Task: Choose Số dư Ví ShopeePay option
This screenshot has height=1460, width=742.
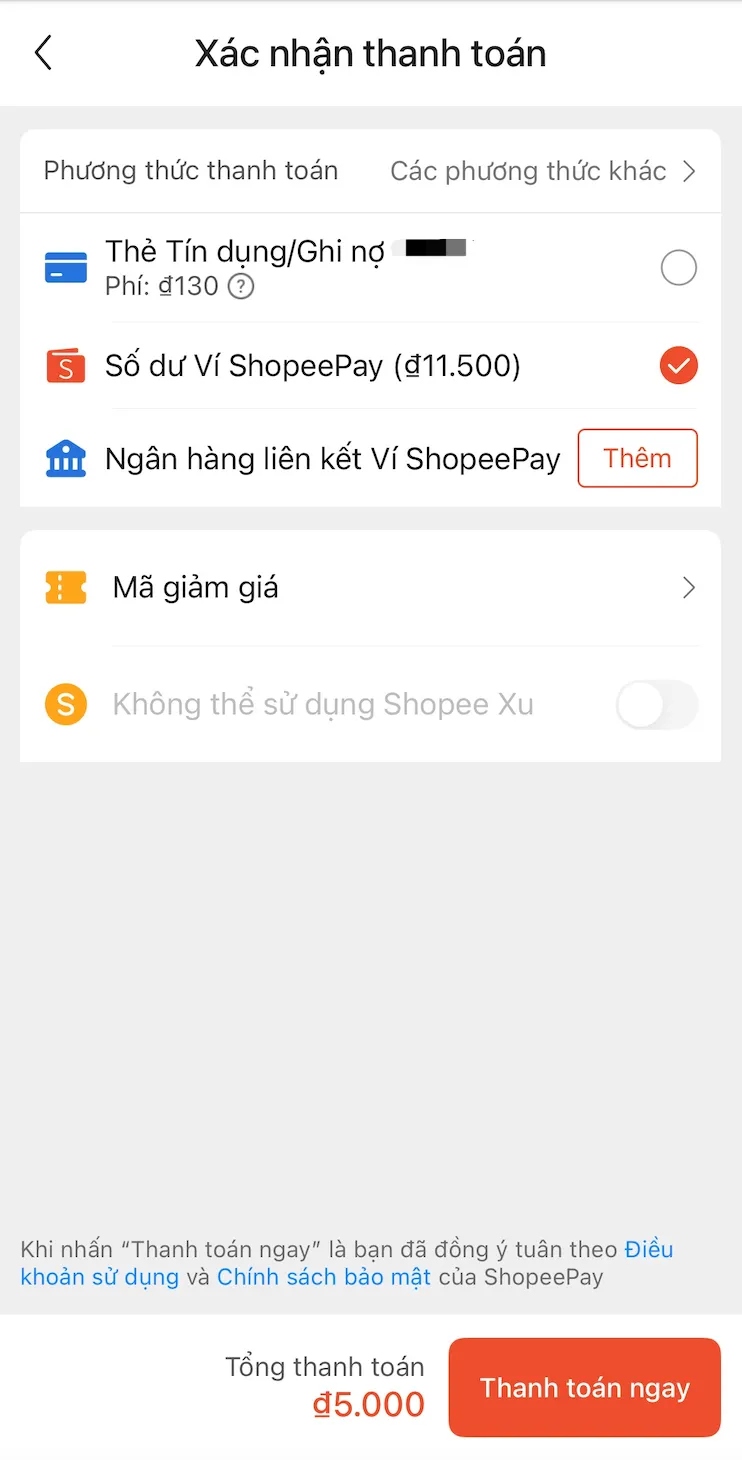Action: point(678,366)
